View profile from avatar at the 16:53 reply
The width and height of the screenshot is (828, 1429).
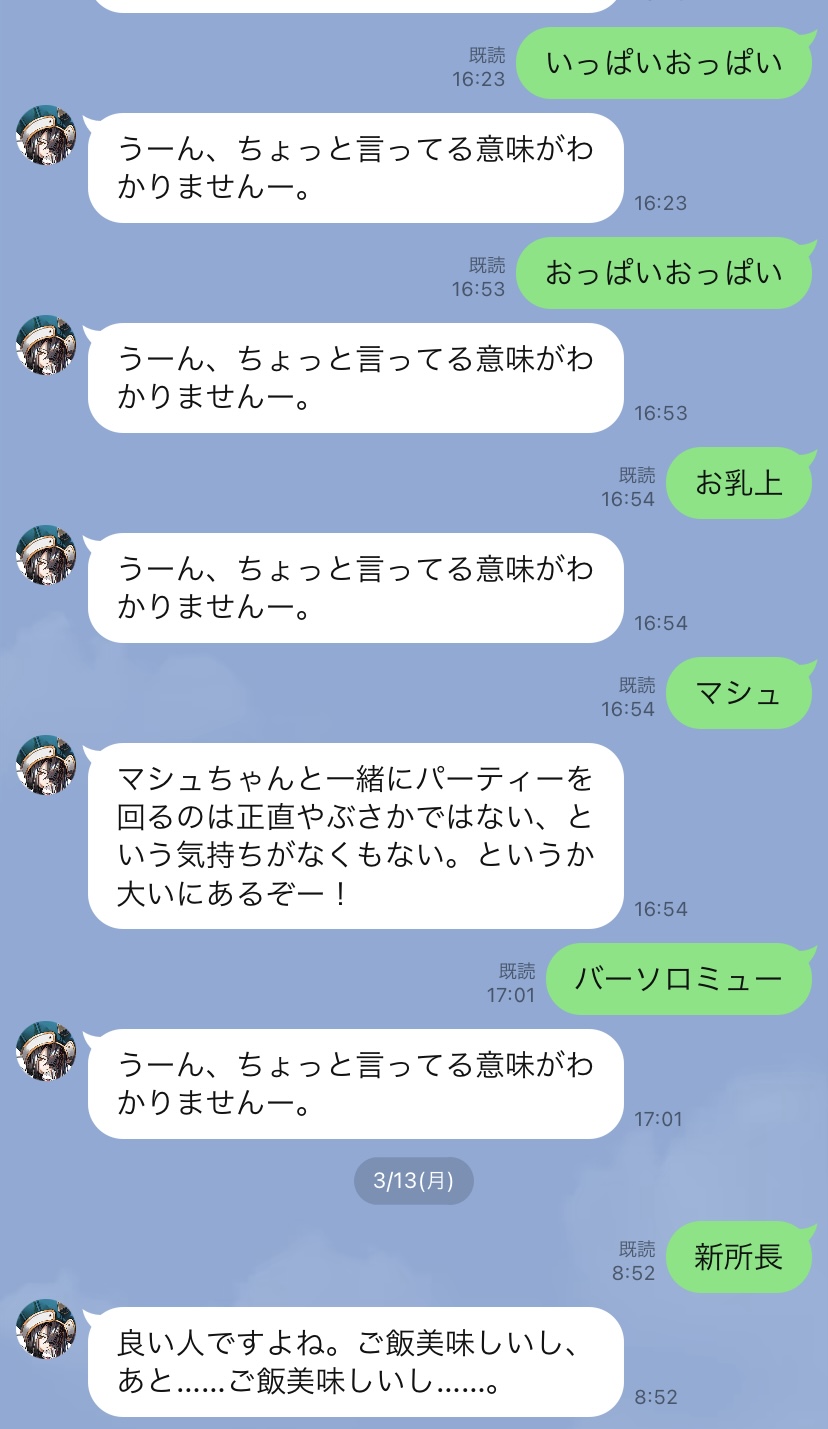[x=46, y=345]
